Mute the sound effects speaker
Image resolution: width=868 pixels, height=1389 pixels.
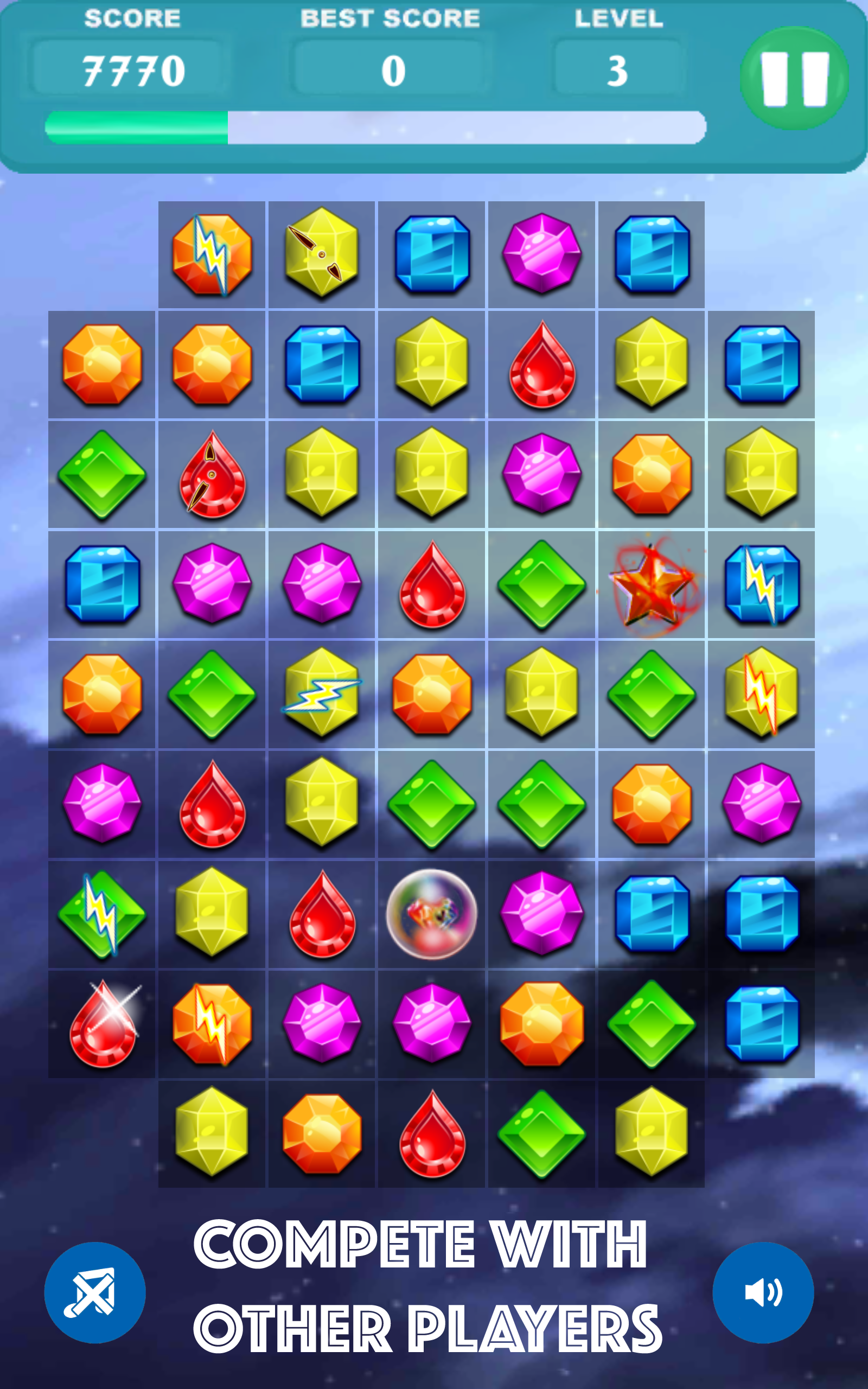pos(763,1292)
